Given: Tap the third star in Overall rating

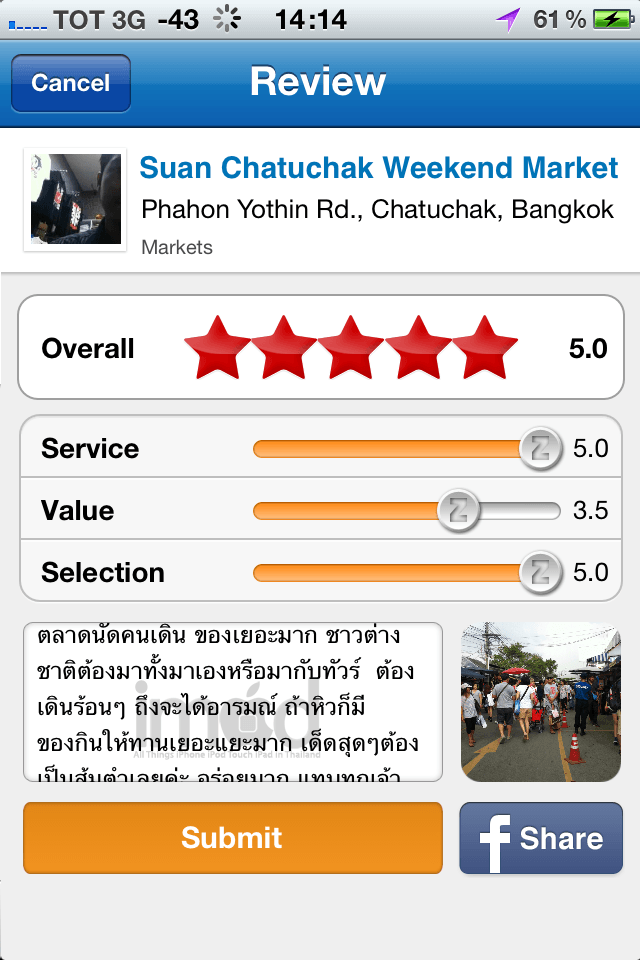Looking at the screenshot, I should pos(351,348).
